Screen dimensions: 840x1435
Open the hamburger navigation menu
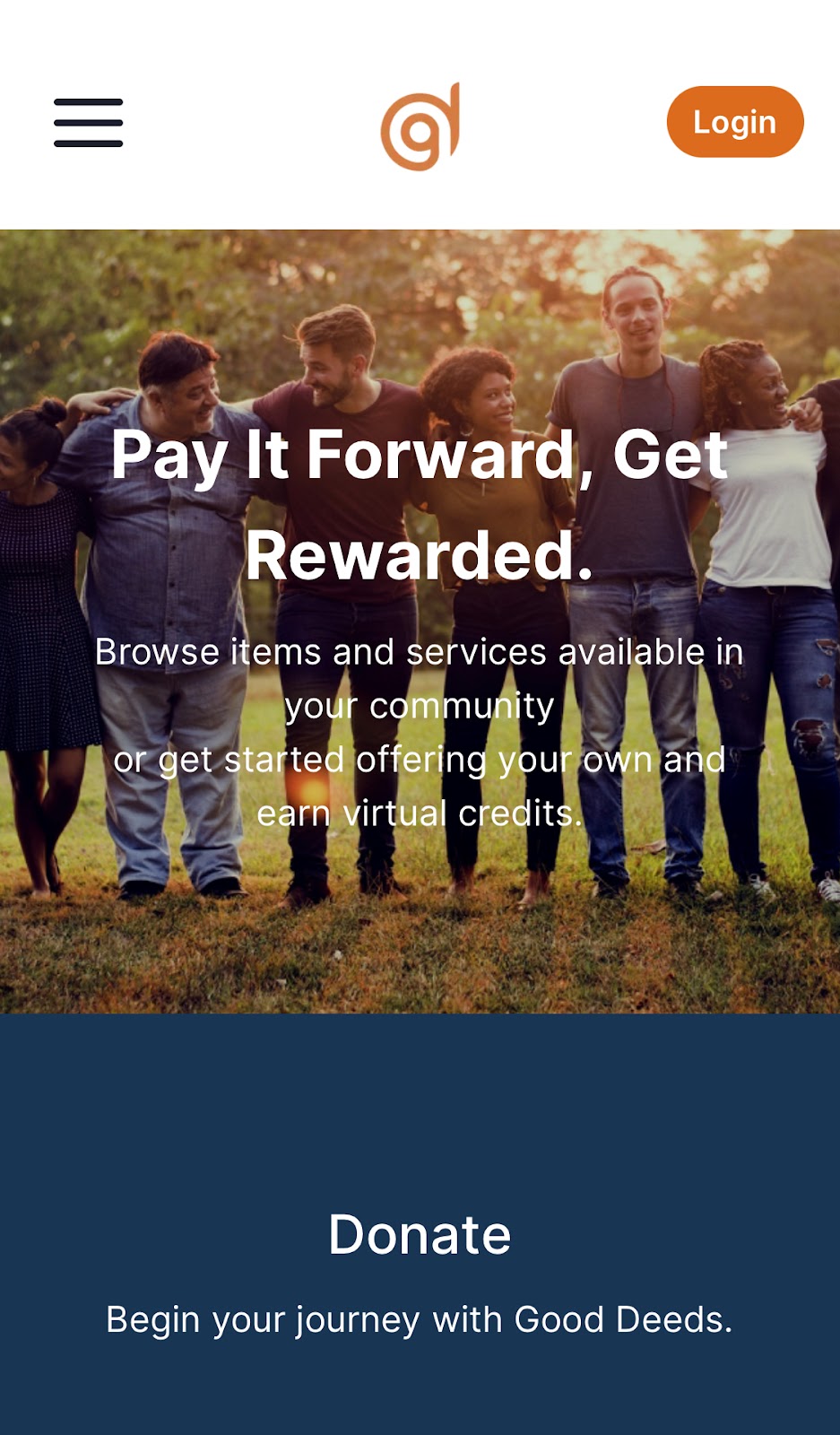pos(88,123)
